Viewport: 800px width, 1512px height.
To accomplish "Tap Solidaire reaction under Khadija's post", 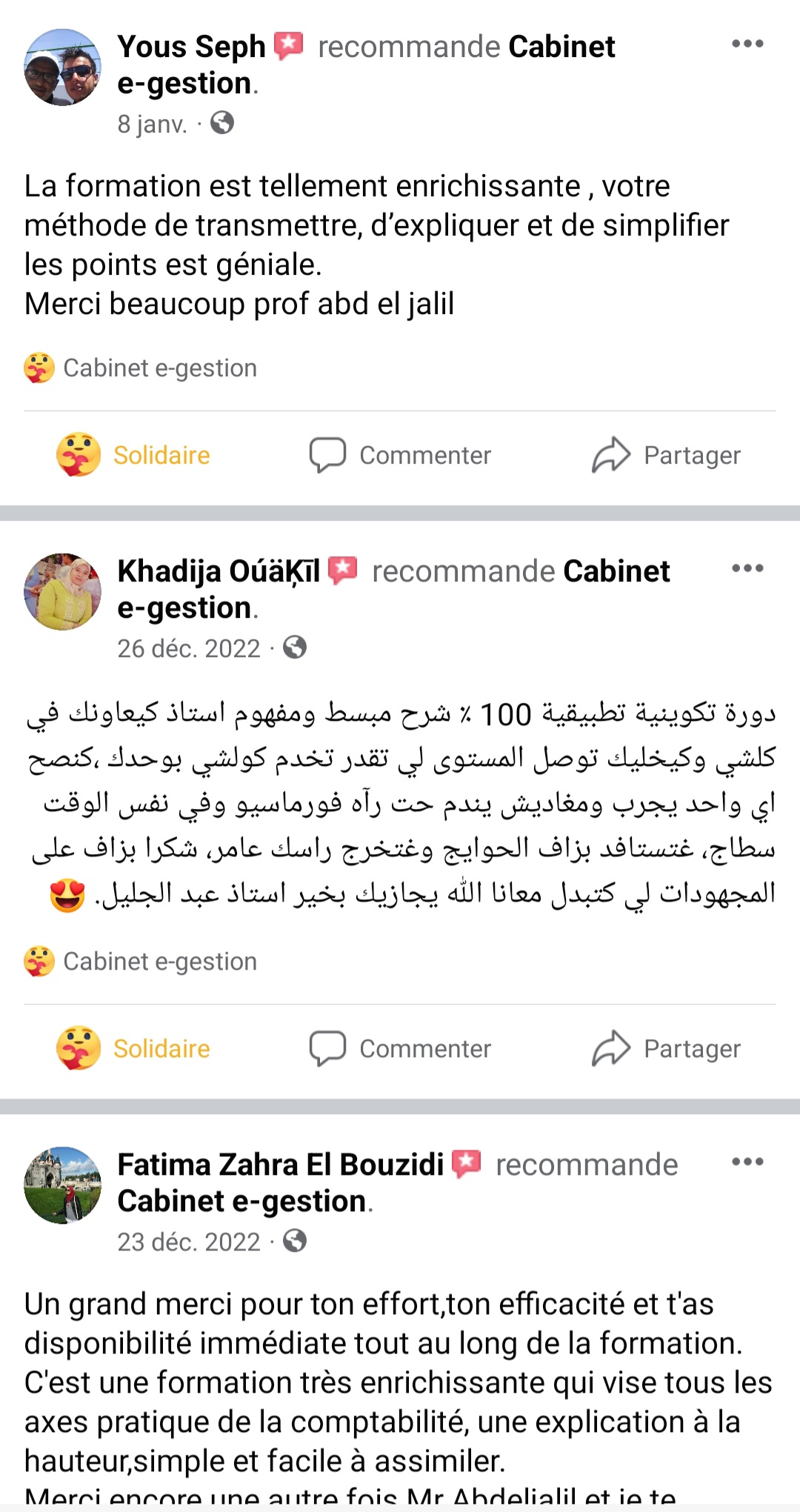I will [134, 1048].
